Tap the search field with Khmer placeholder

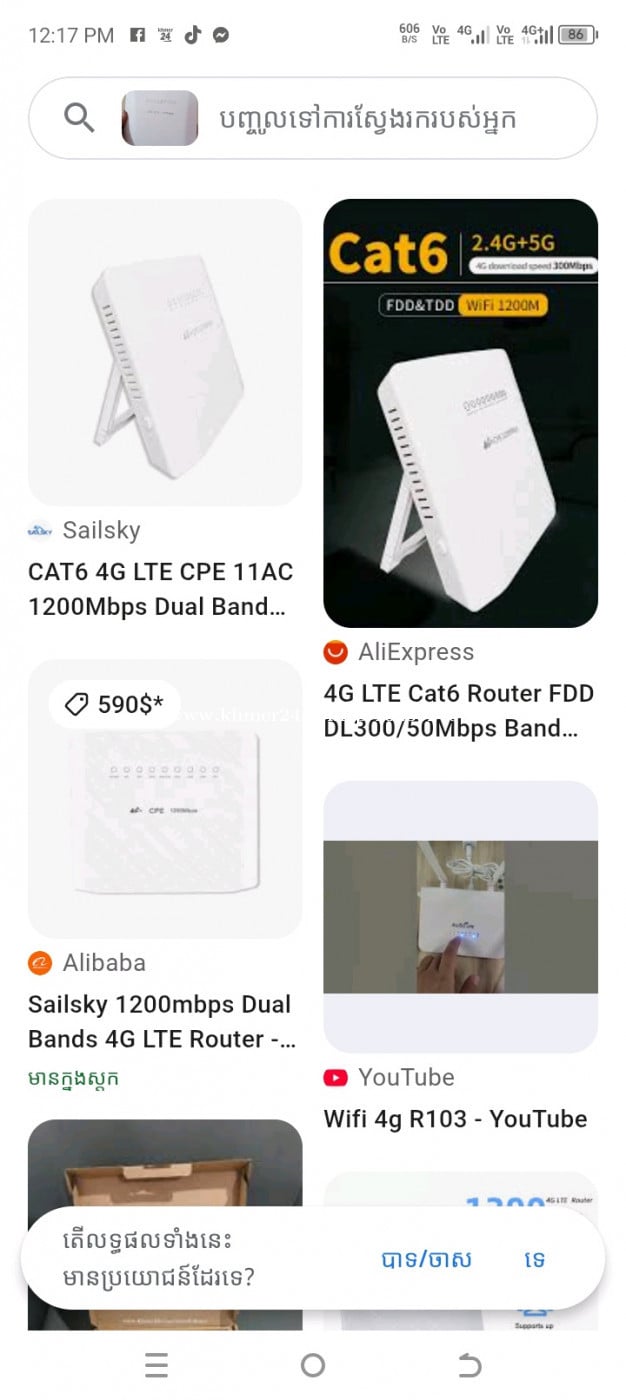click(x=380, y=119)
